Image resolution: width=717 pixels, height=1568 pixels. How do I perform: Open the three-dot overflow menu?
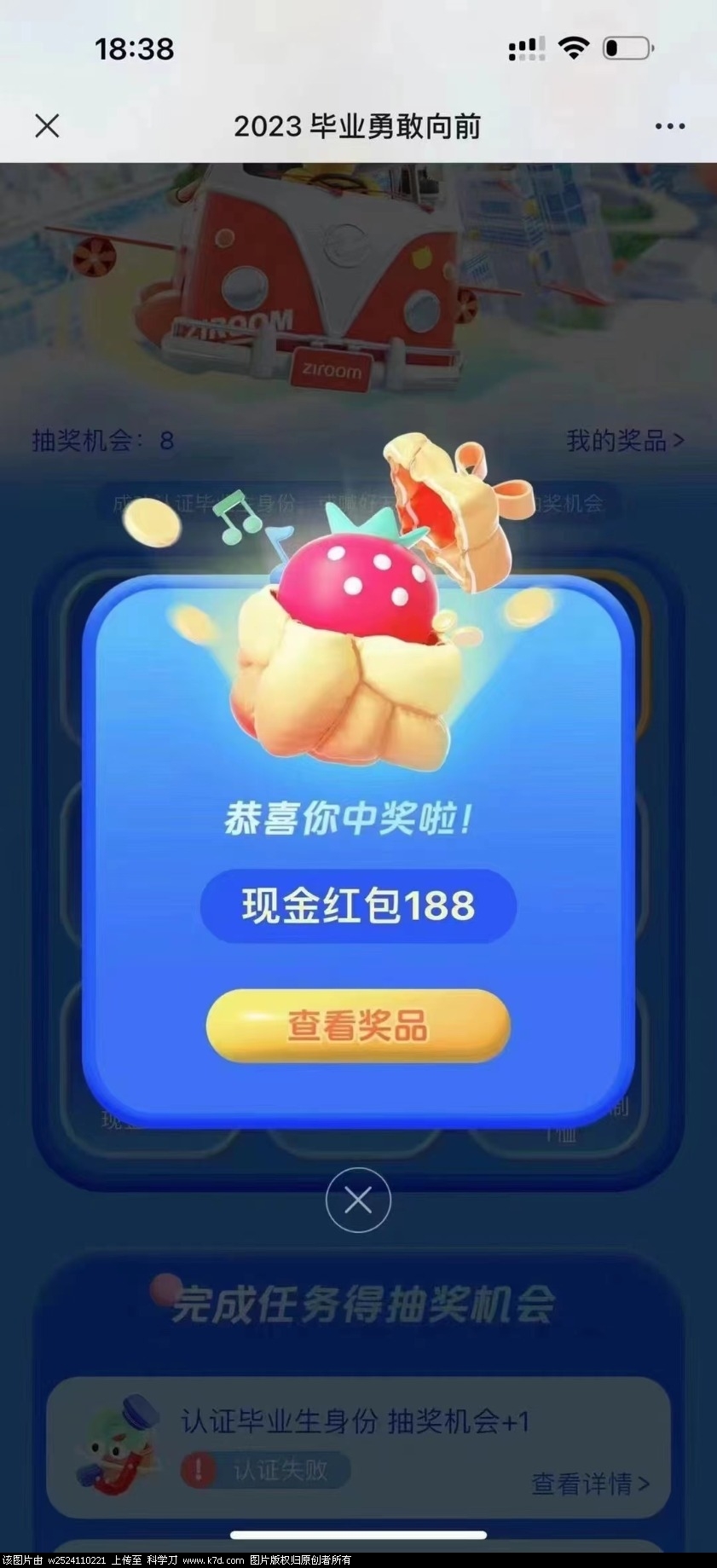click(x=669, y=126)
